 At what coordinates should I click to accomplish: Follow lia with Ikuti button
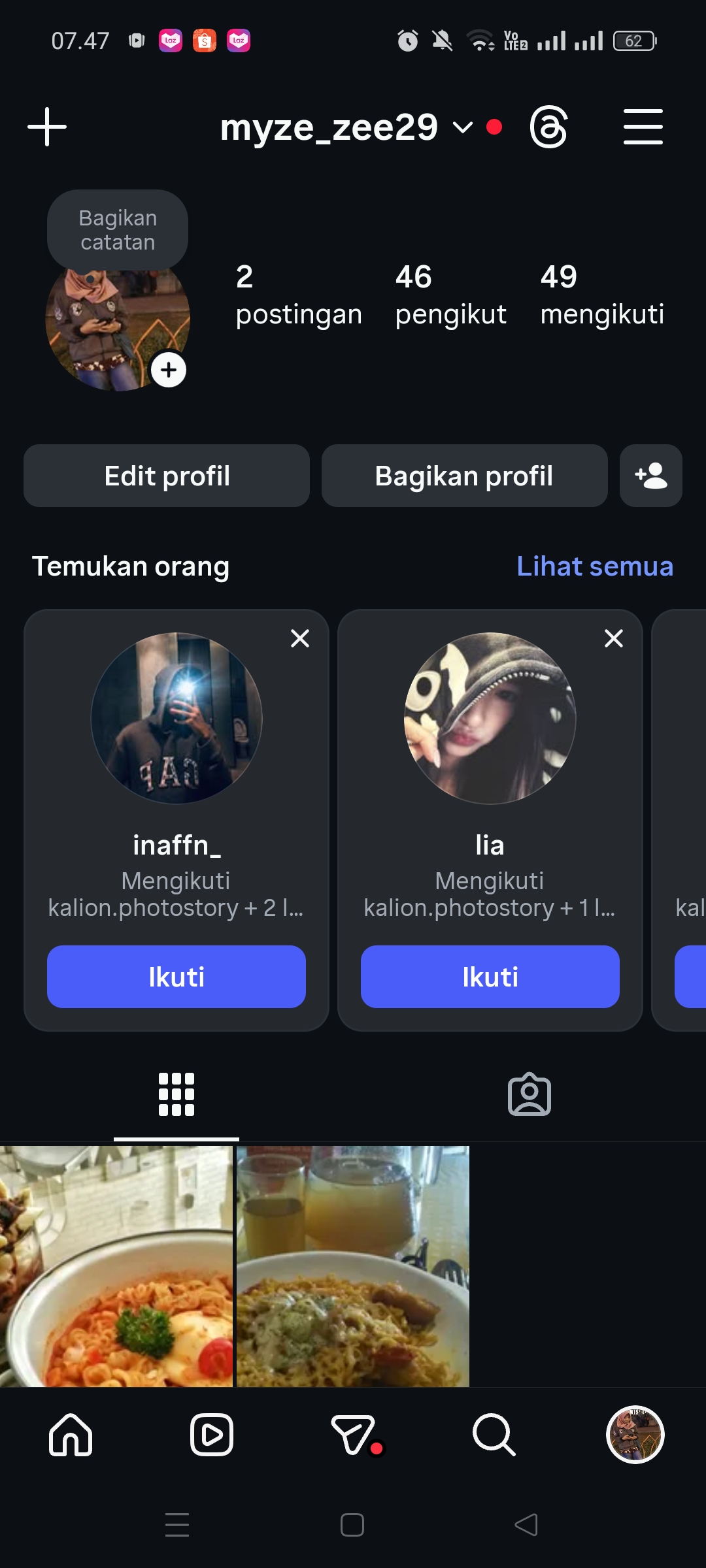490,977
